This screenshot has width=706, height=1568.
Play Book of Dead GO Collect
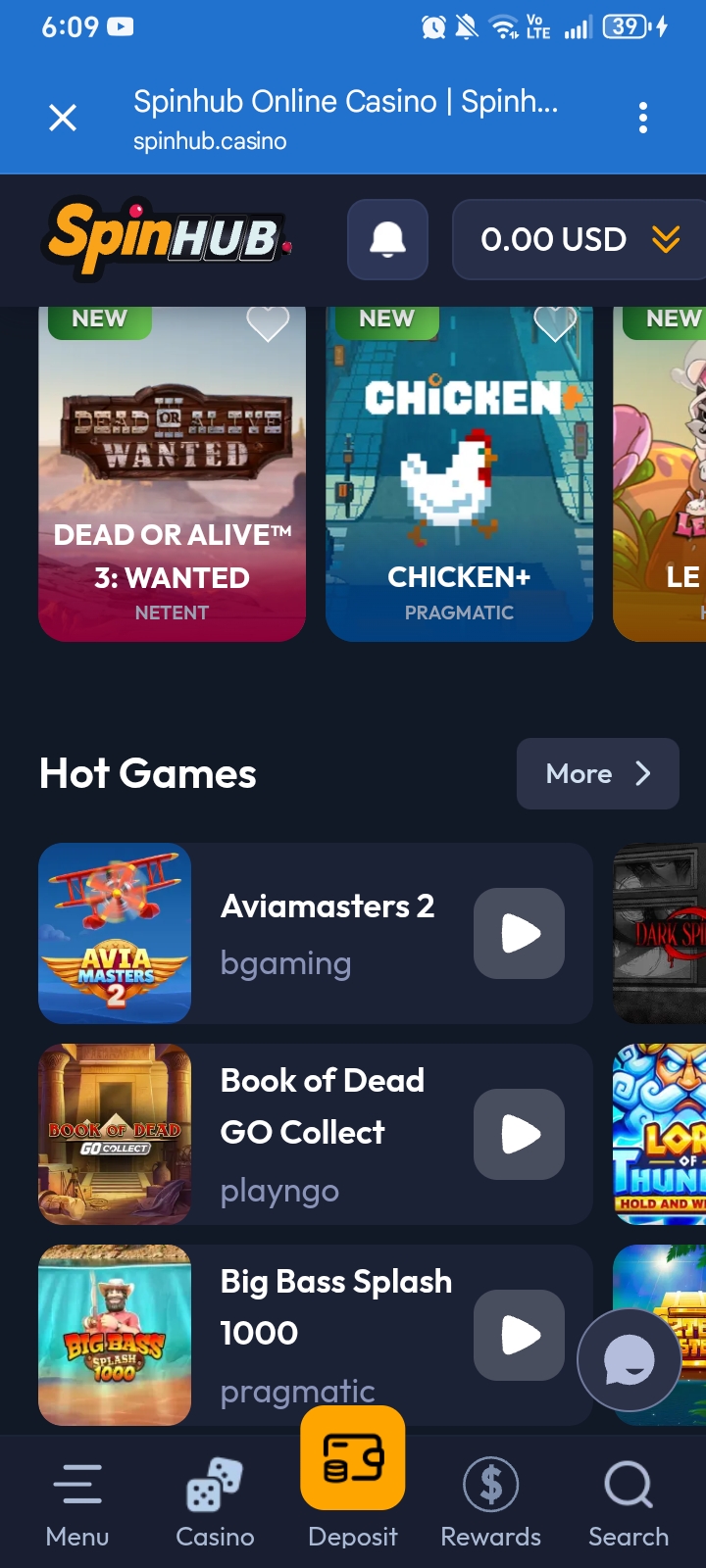click(x=519, y=1134)
